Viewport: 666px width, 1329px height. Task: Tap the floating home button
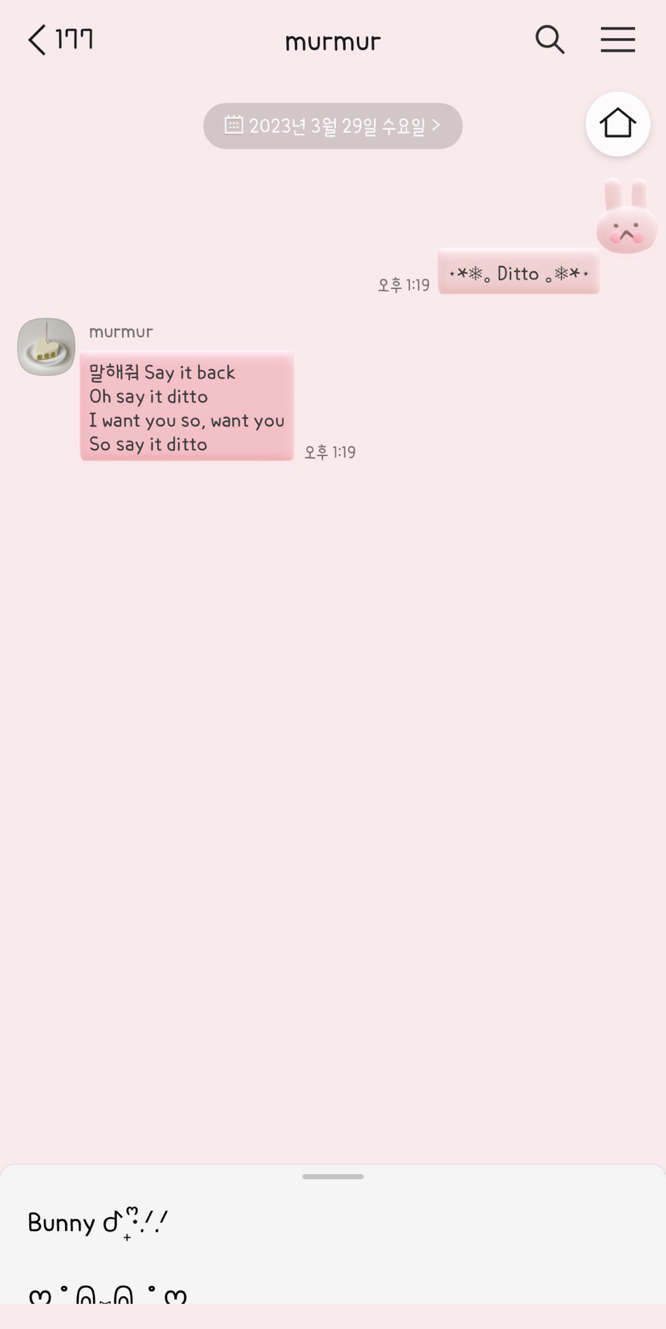[x=618, y=124]
